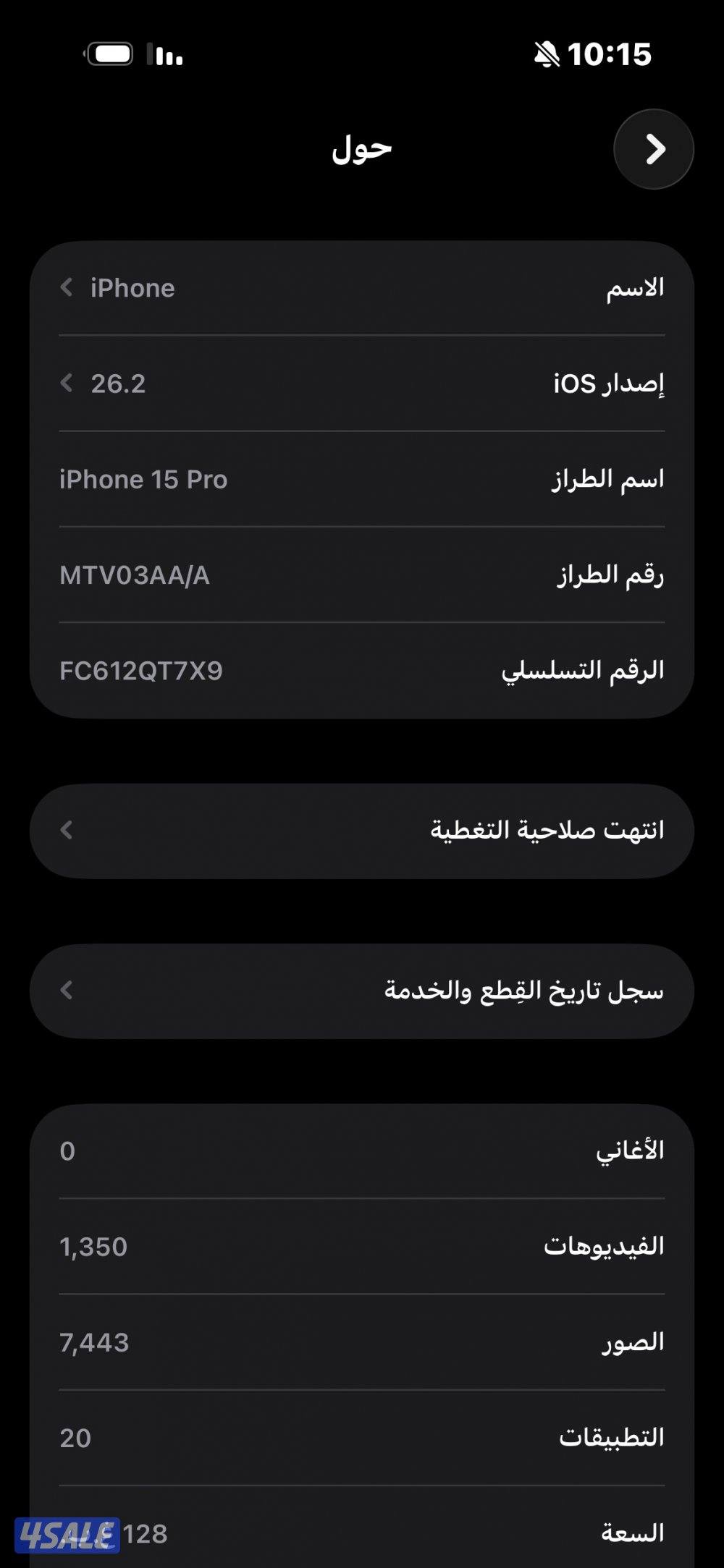
Task: Tap the serial number FC612QT7X9 row
Action: 362,669
